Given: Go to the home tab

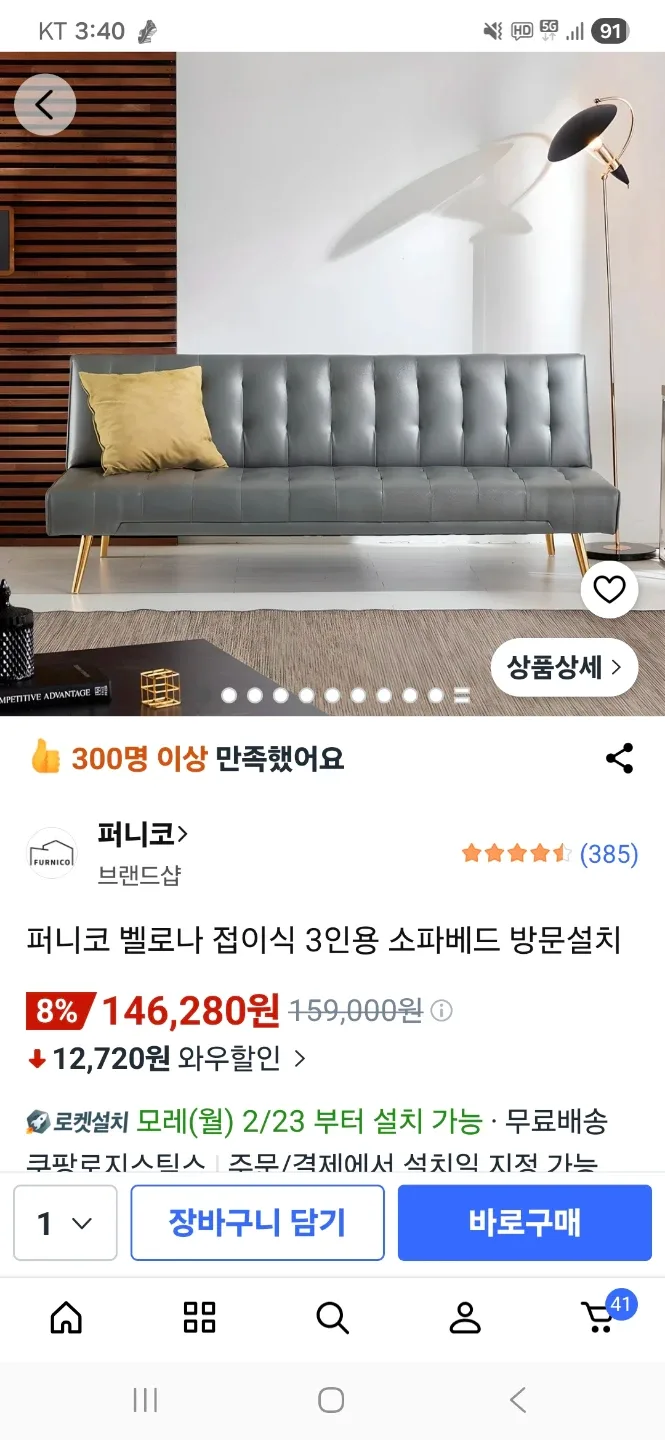Looking at the screenshot, I should 66,1317.
